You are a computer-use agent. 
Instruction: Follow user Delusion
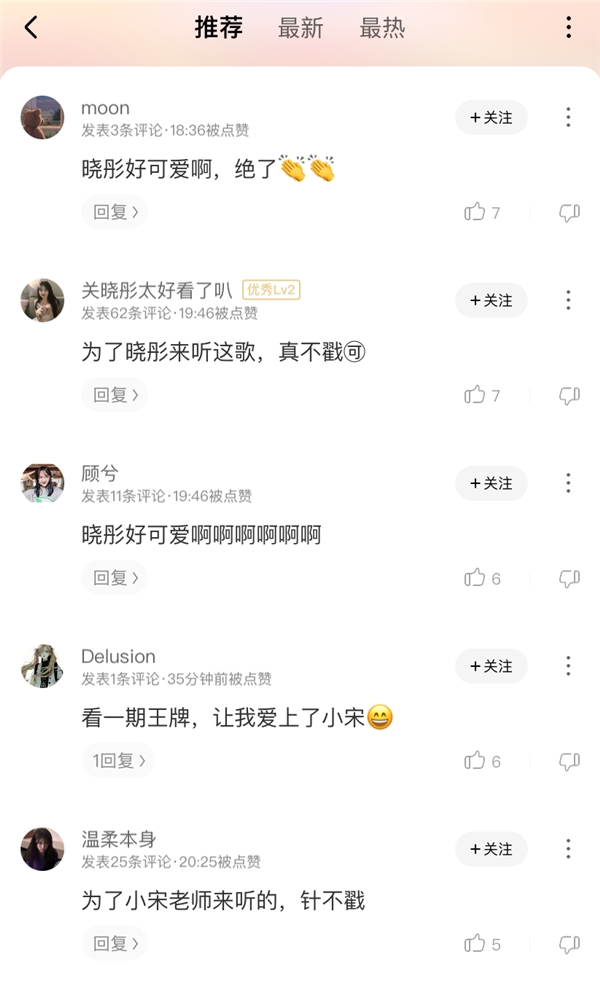point(491,666)
